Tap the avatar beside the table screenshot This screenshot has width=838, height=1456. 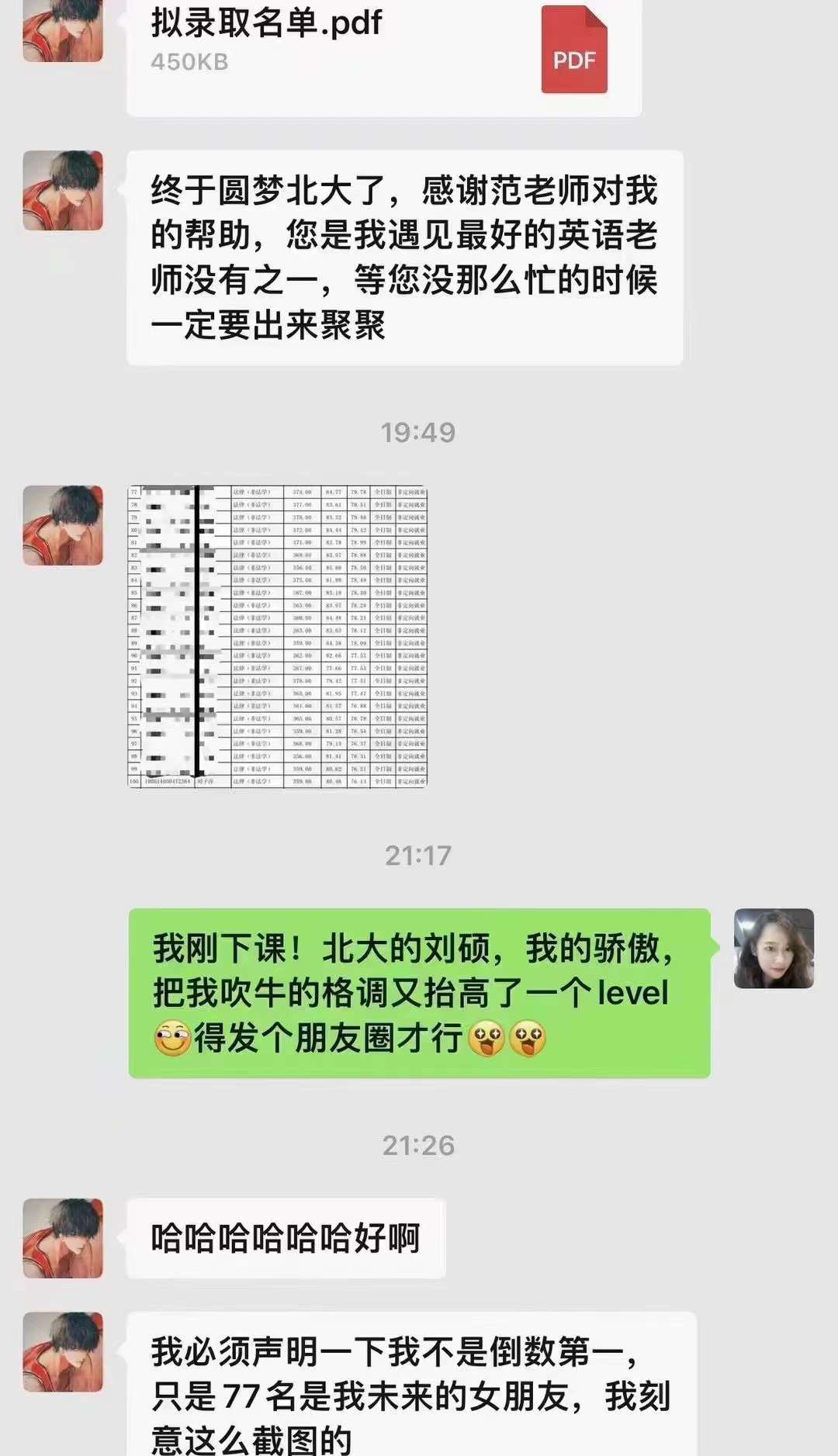click(x=63, y=525)
